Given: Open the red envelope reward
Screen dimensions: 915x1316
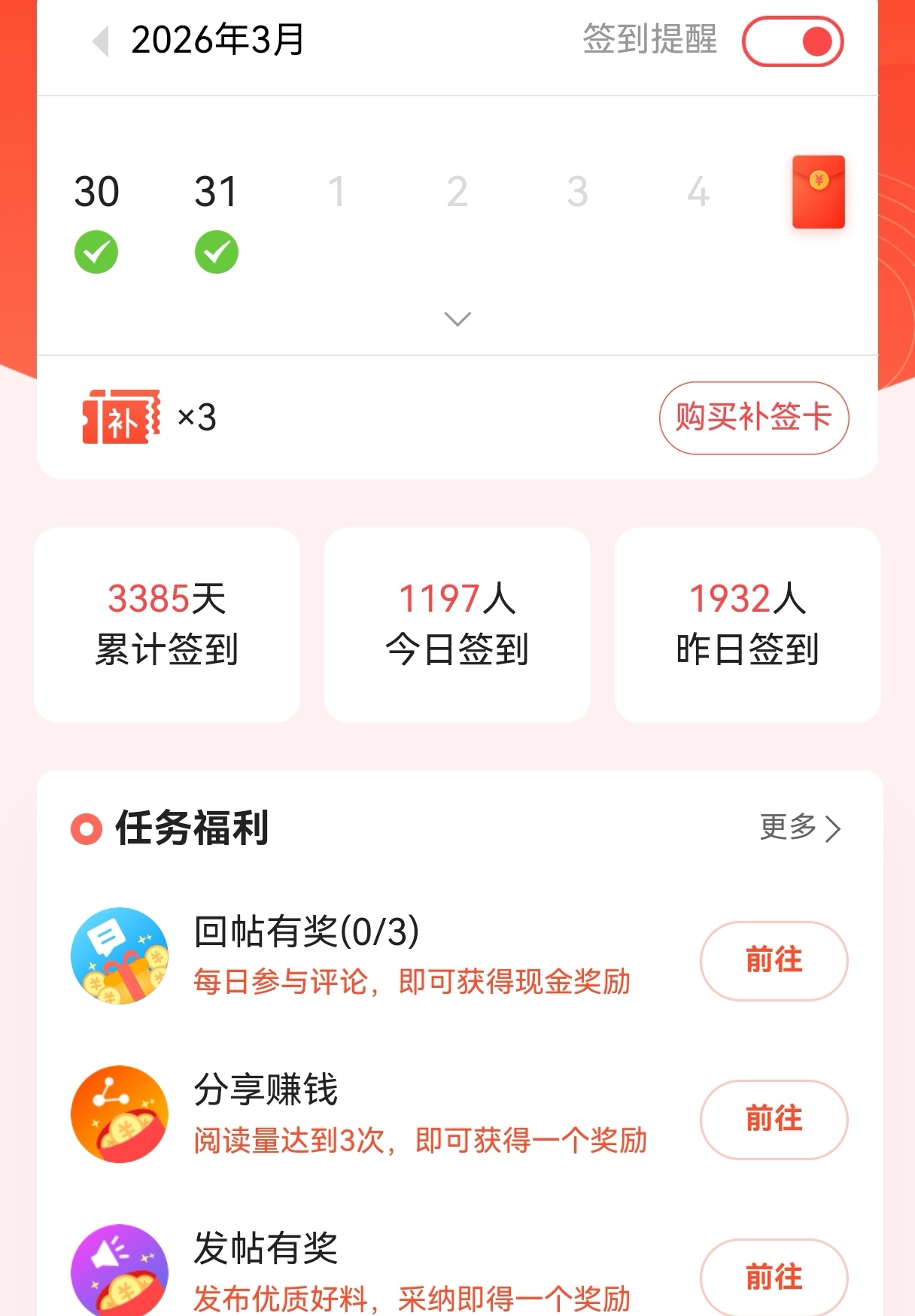Looking at the screenshot, I should (818, 192).
